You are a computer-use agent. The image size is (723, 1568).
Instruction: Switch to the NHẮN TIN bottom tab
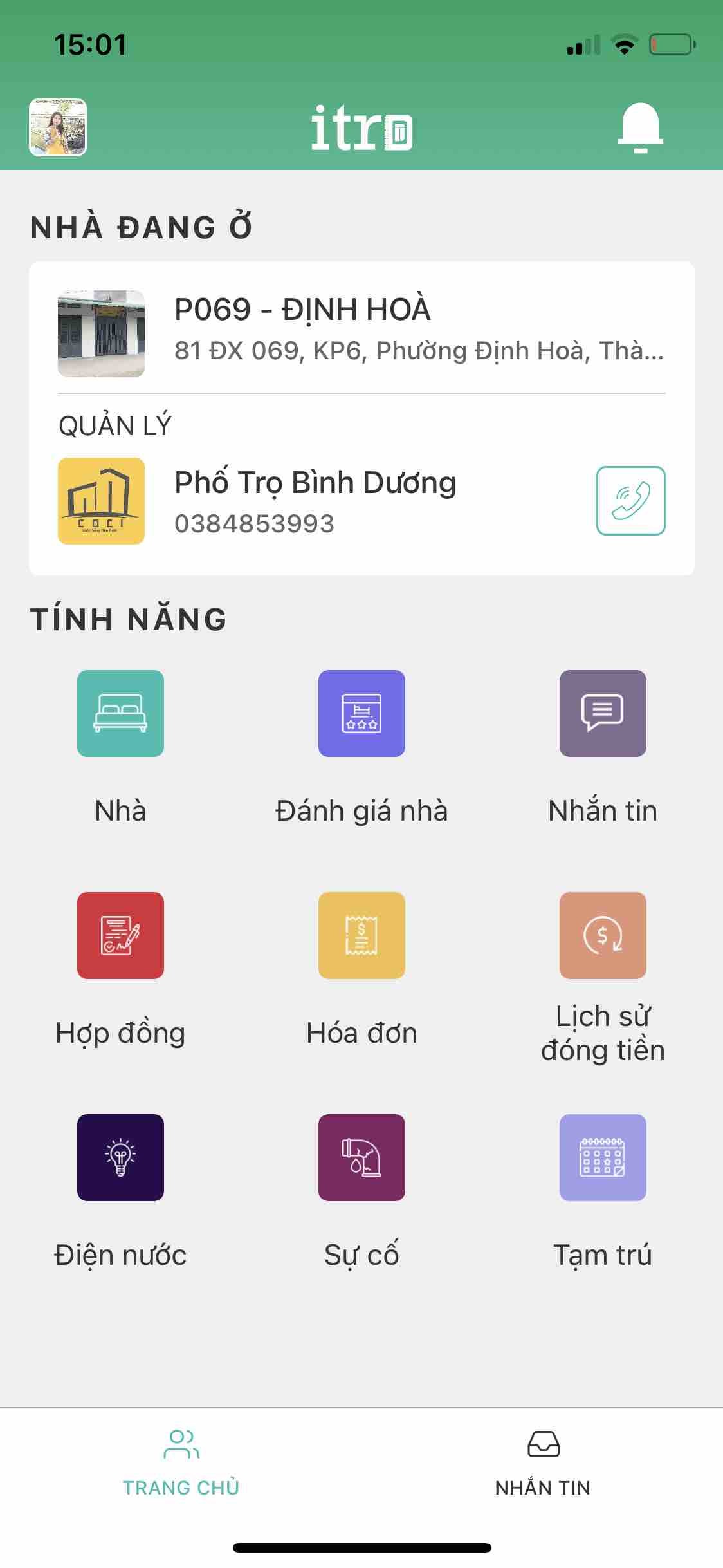pos(542,1462)
